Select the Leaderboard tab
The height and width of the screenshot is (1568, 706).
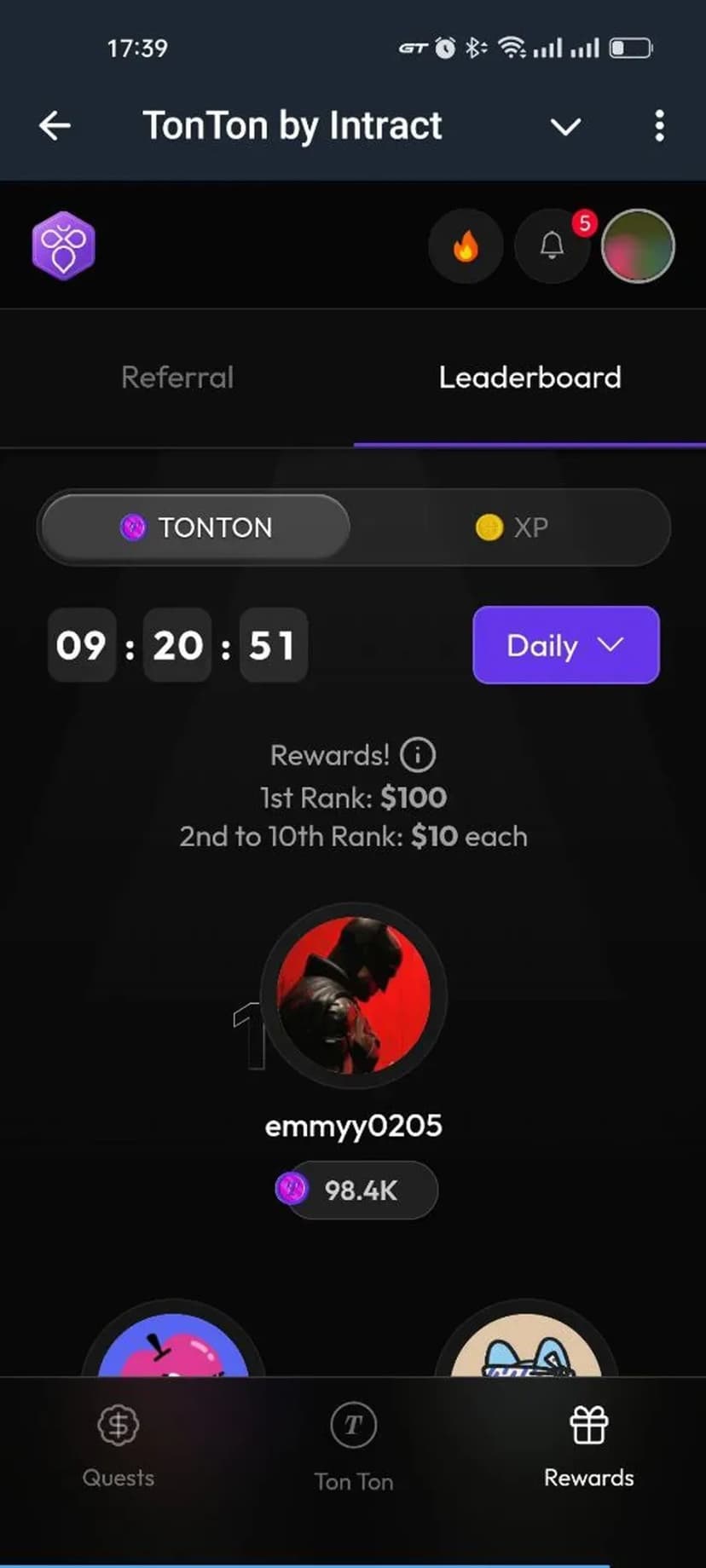pyautogui.click(x=529, y=378)
